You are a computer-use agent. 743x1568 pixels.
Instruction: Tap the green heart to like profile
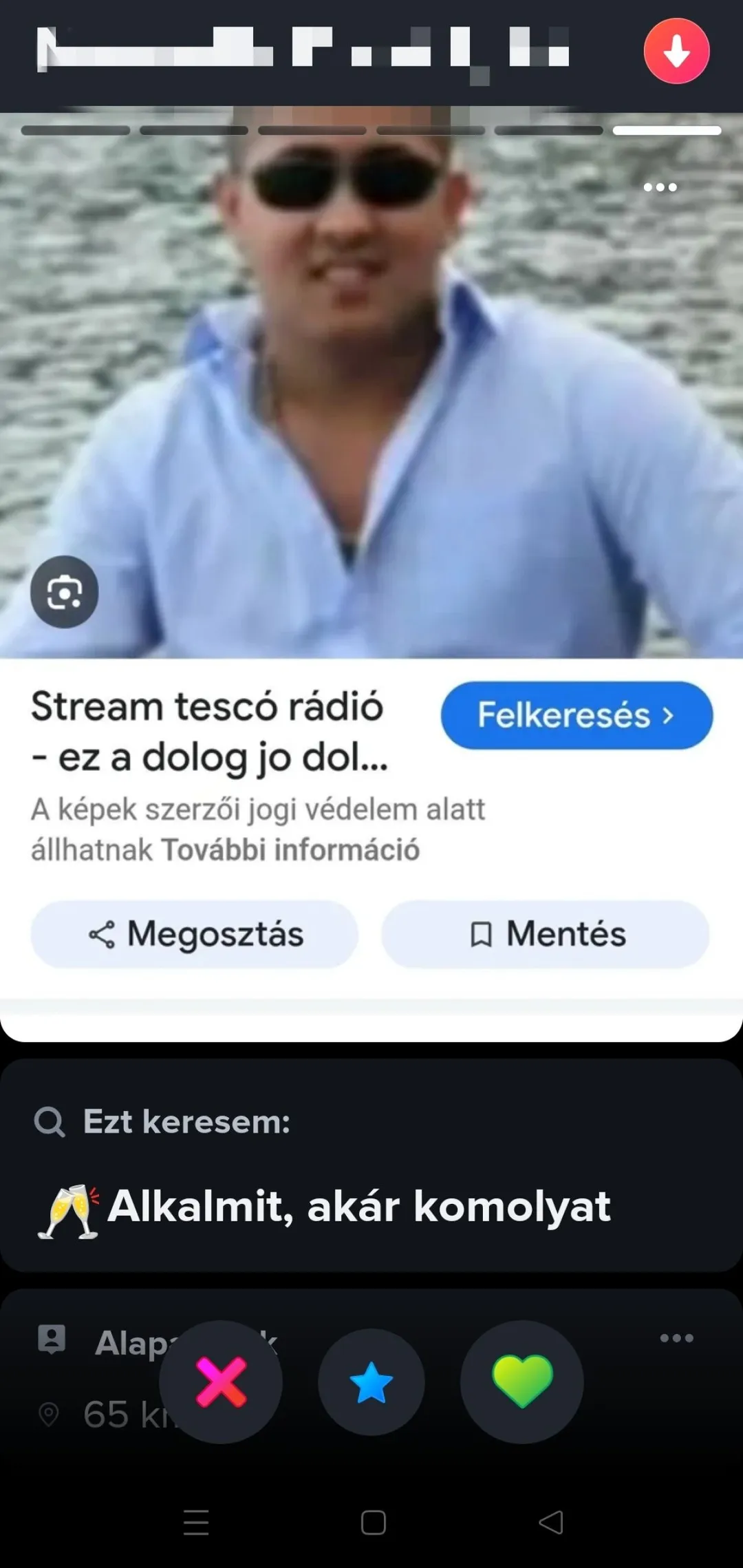pos(522,1382)
